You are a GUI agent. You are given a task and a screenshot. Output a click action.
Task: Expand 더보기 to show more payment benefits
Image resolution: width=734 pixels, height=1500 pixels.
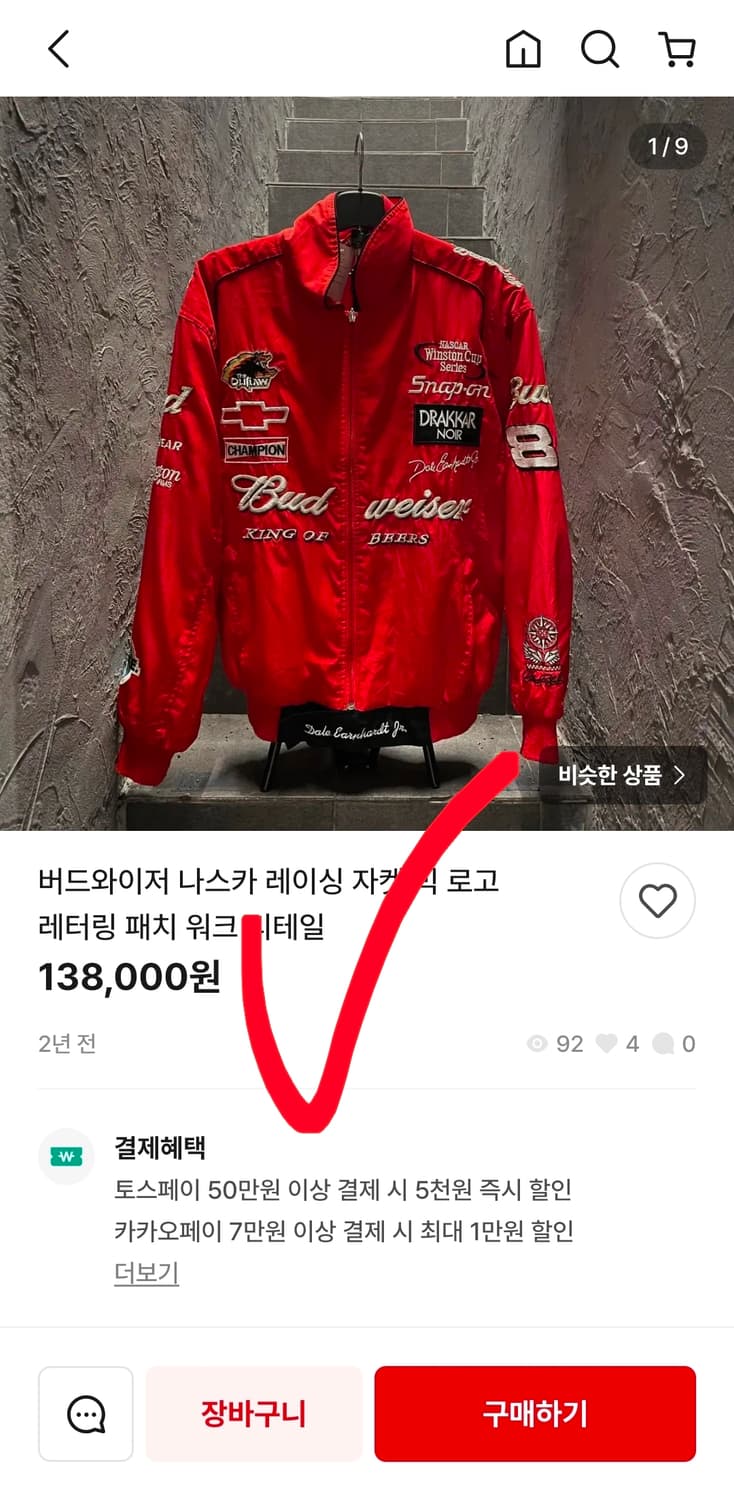coord(145,1274)
